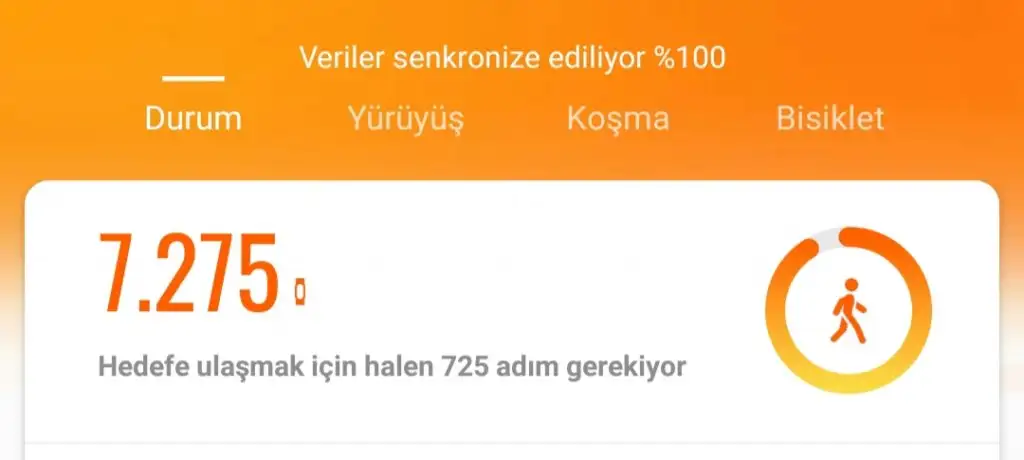Screen dimensions: 1024x460
Task: Go to the Bisiklet tab
Action: click(830, 119)
